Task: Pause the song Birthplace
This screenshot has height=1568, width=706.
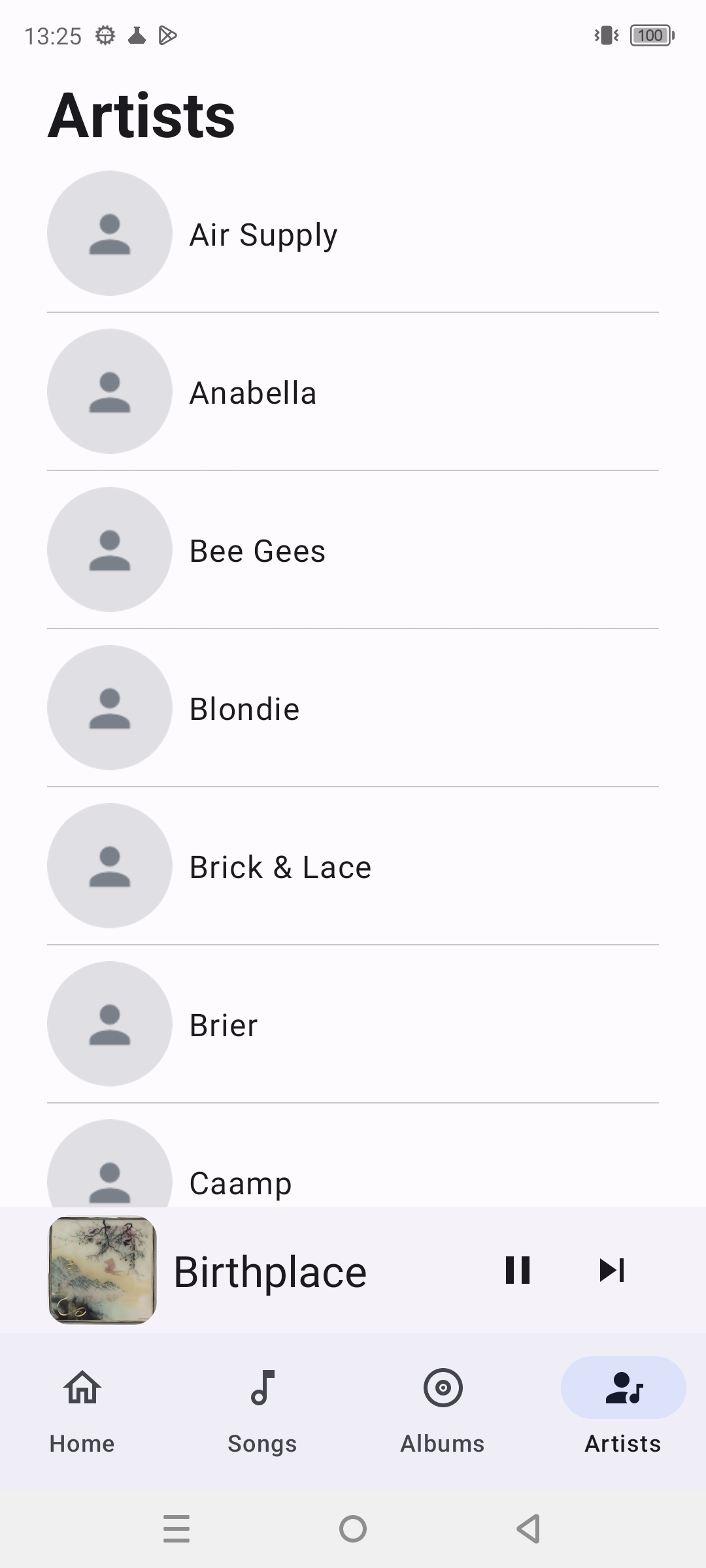Action: click(x=517, y=1271)
